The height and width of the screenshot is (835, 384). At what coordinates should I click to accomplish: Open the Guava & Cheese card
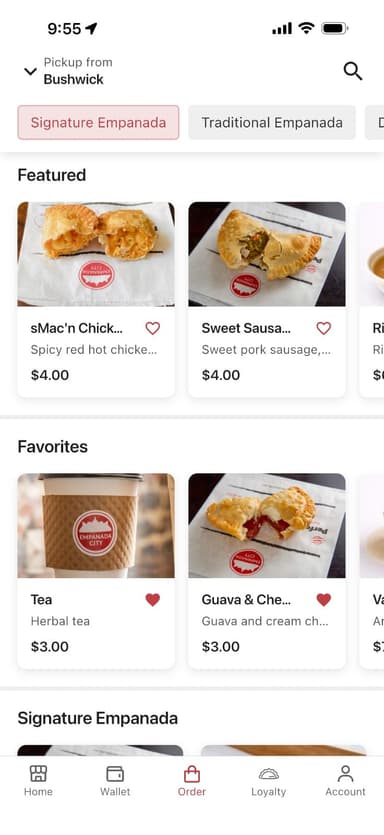[267, 571]
